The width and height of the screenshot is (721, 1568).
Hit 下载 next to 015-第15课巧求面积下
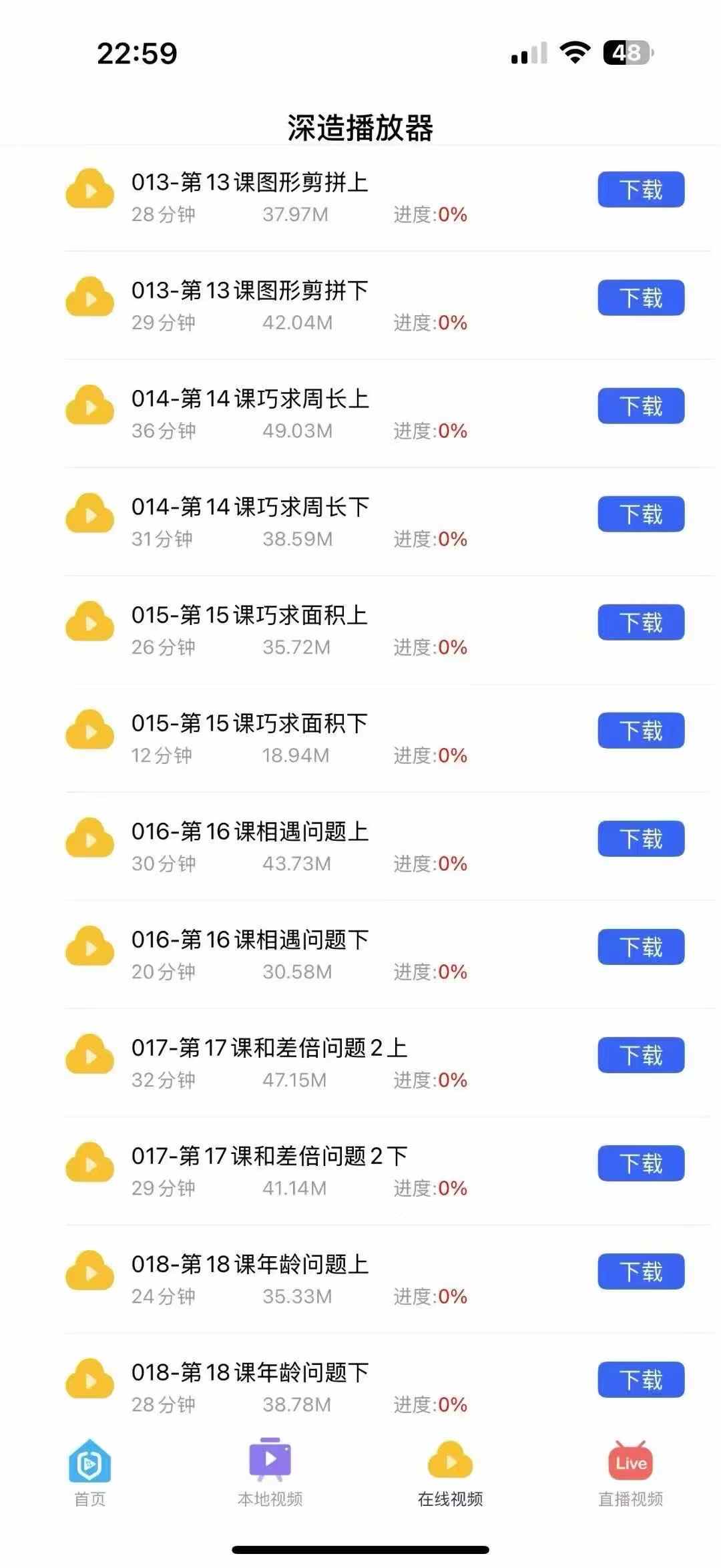click(x=640, y=731)
